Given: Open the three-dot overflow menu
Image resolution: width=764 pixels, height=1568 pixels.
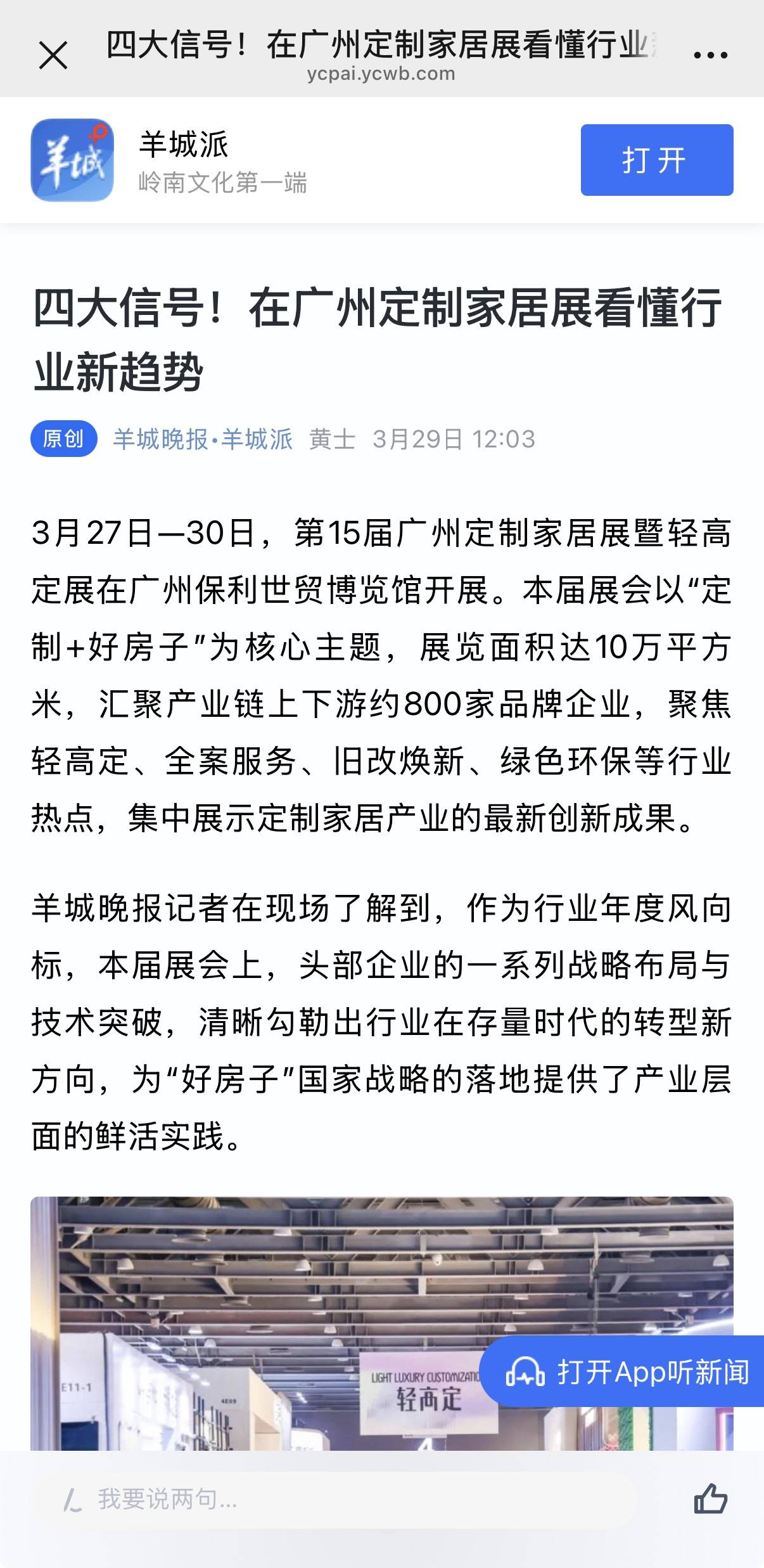Looking at the screenshot, I should 710,55.
